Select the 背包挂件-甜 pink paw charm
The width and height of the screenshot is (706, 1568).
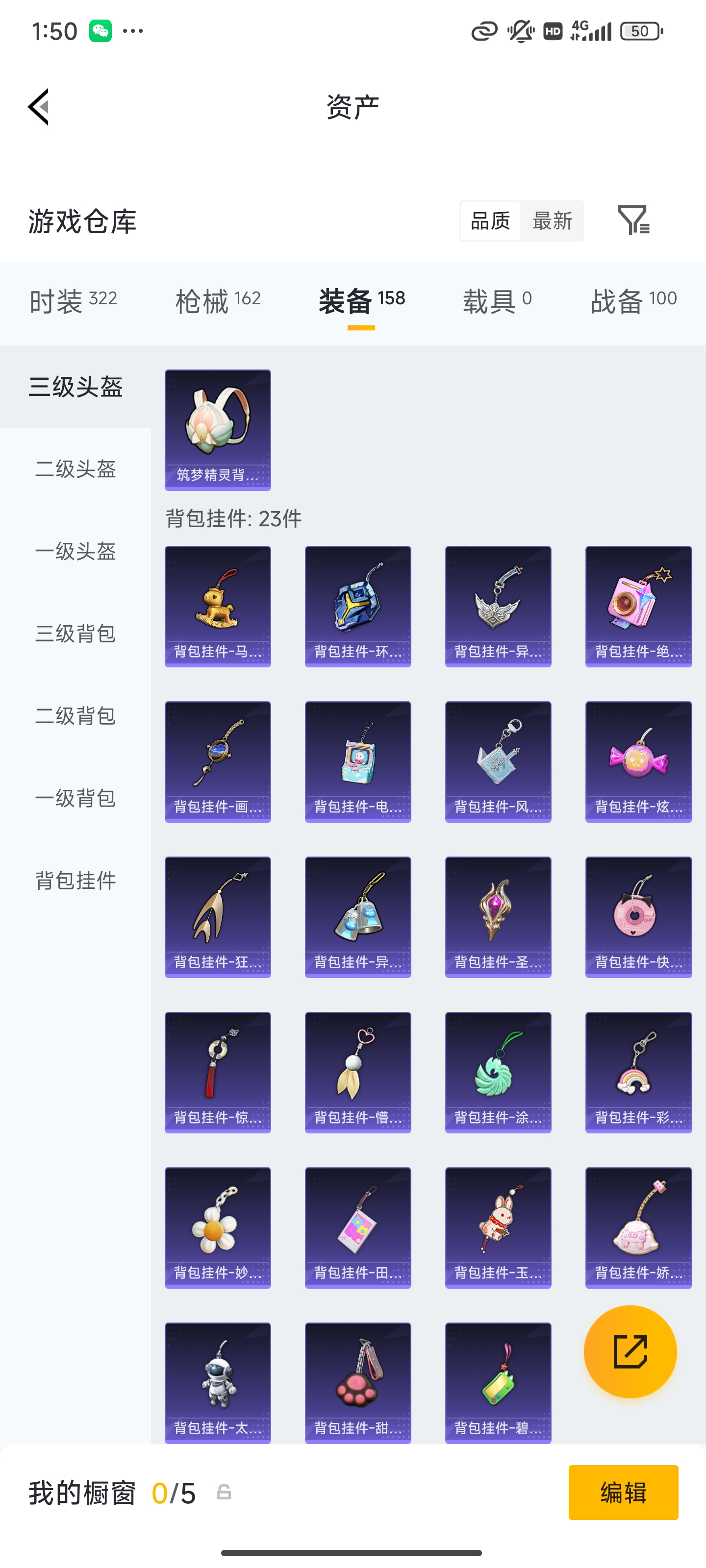click(357, 1382)
